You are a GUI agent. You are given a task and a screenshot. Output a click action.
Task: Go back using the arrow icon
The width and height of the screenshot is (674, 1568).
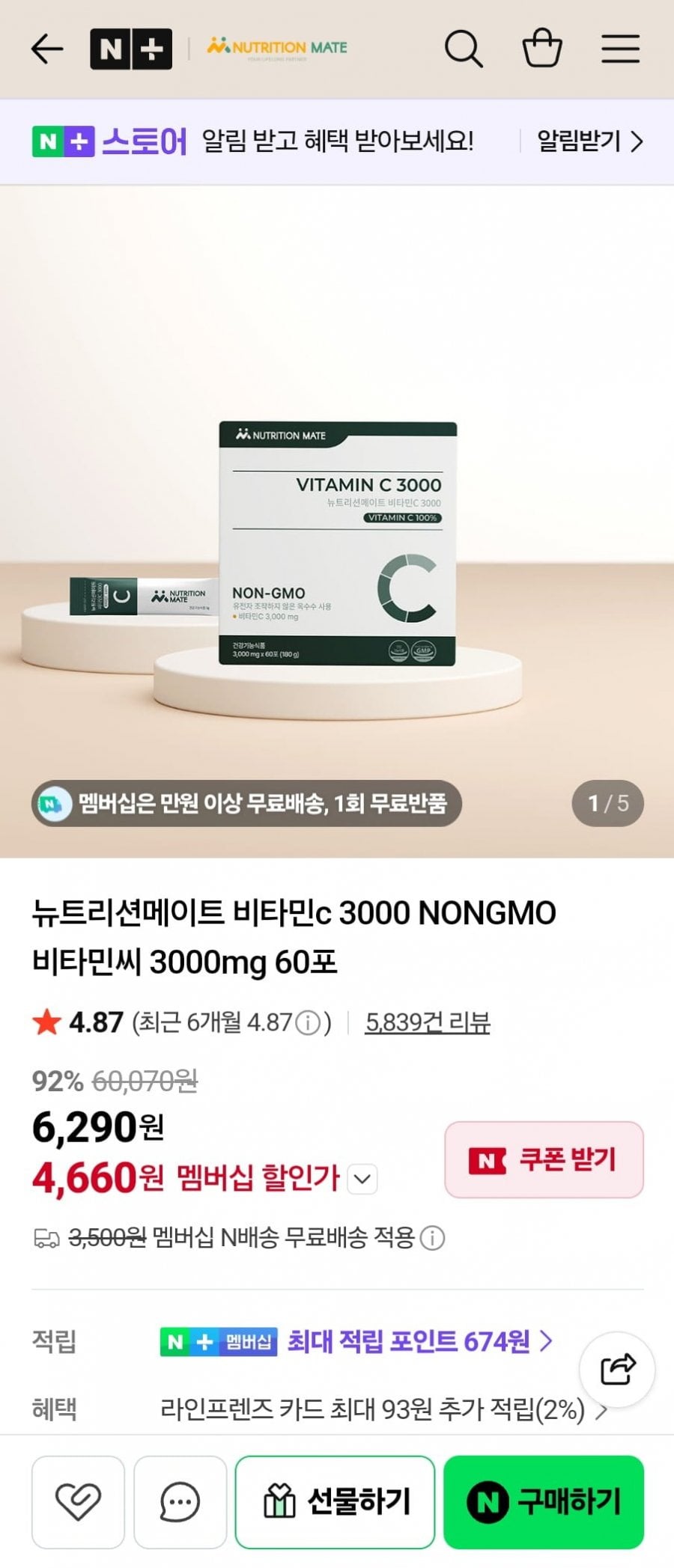[46, 49]
